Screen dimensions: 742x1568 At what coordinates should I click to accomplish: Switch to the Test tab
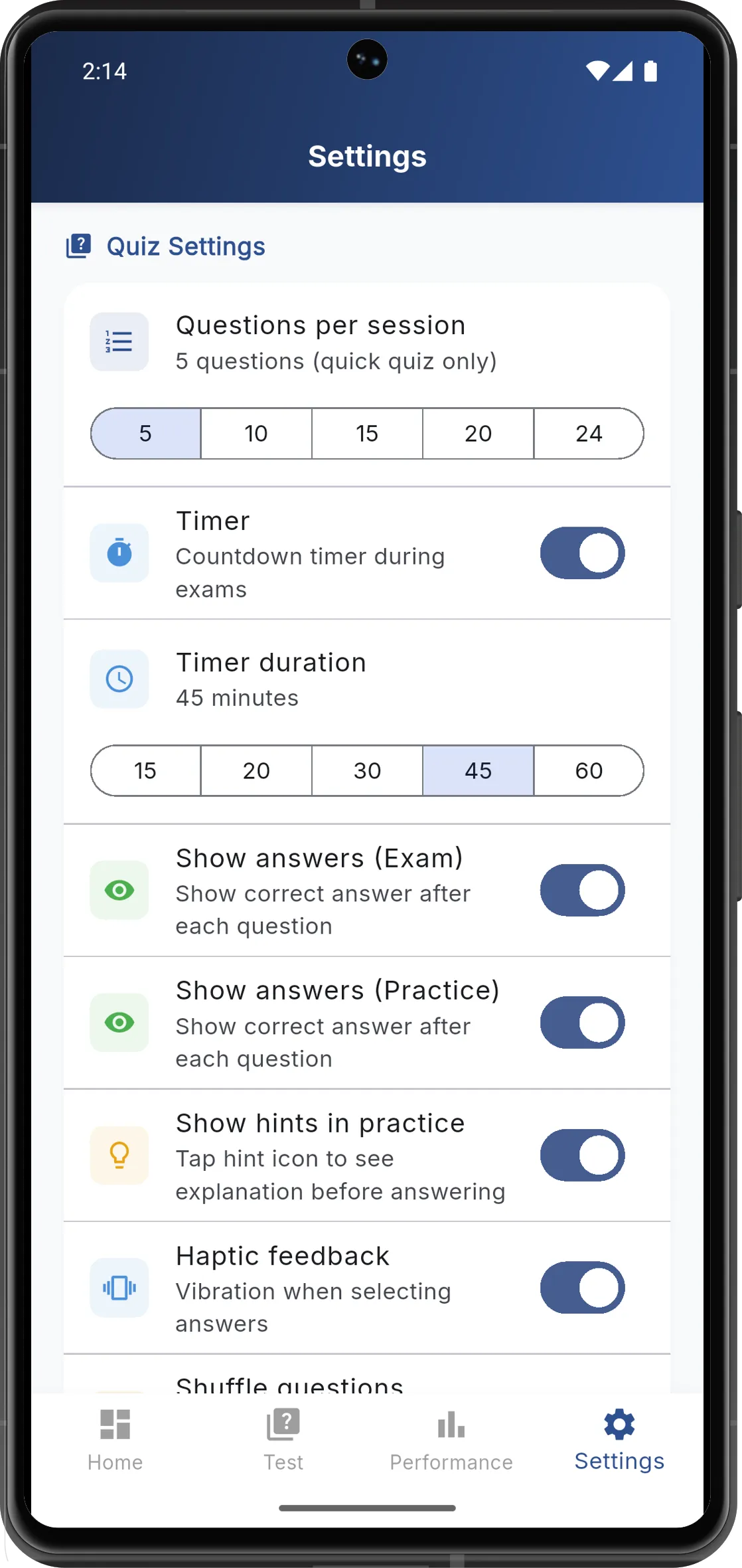(283, 1439)
